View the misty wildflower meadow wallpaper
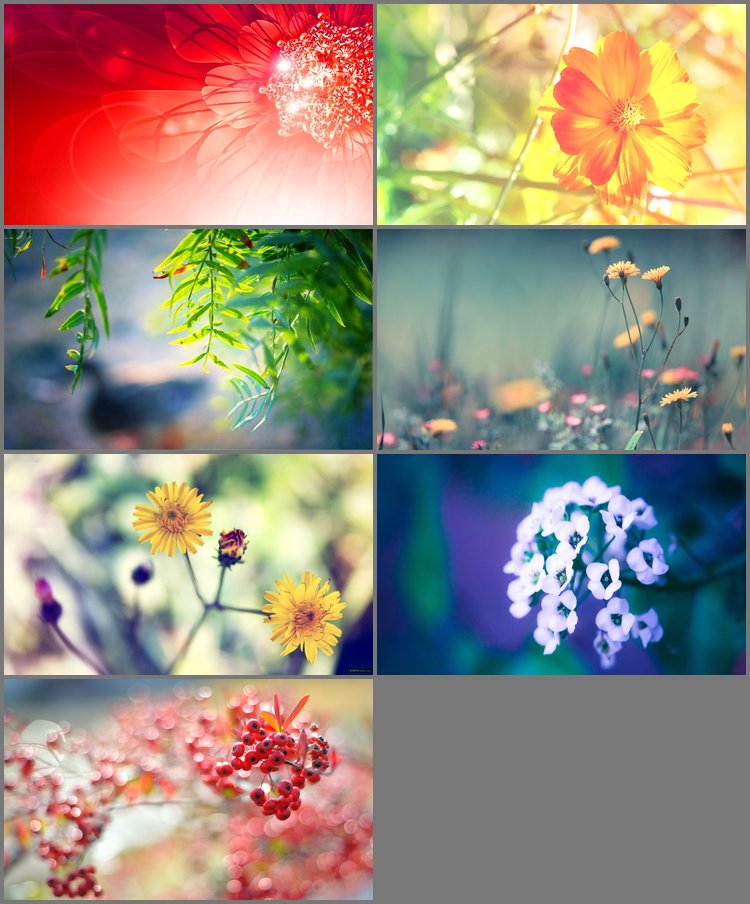This screenshot has width=750, height=904. 561,339
